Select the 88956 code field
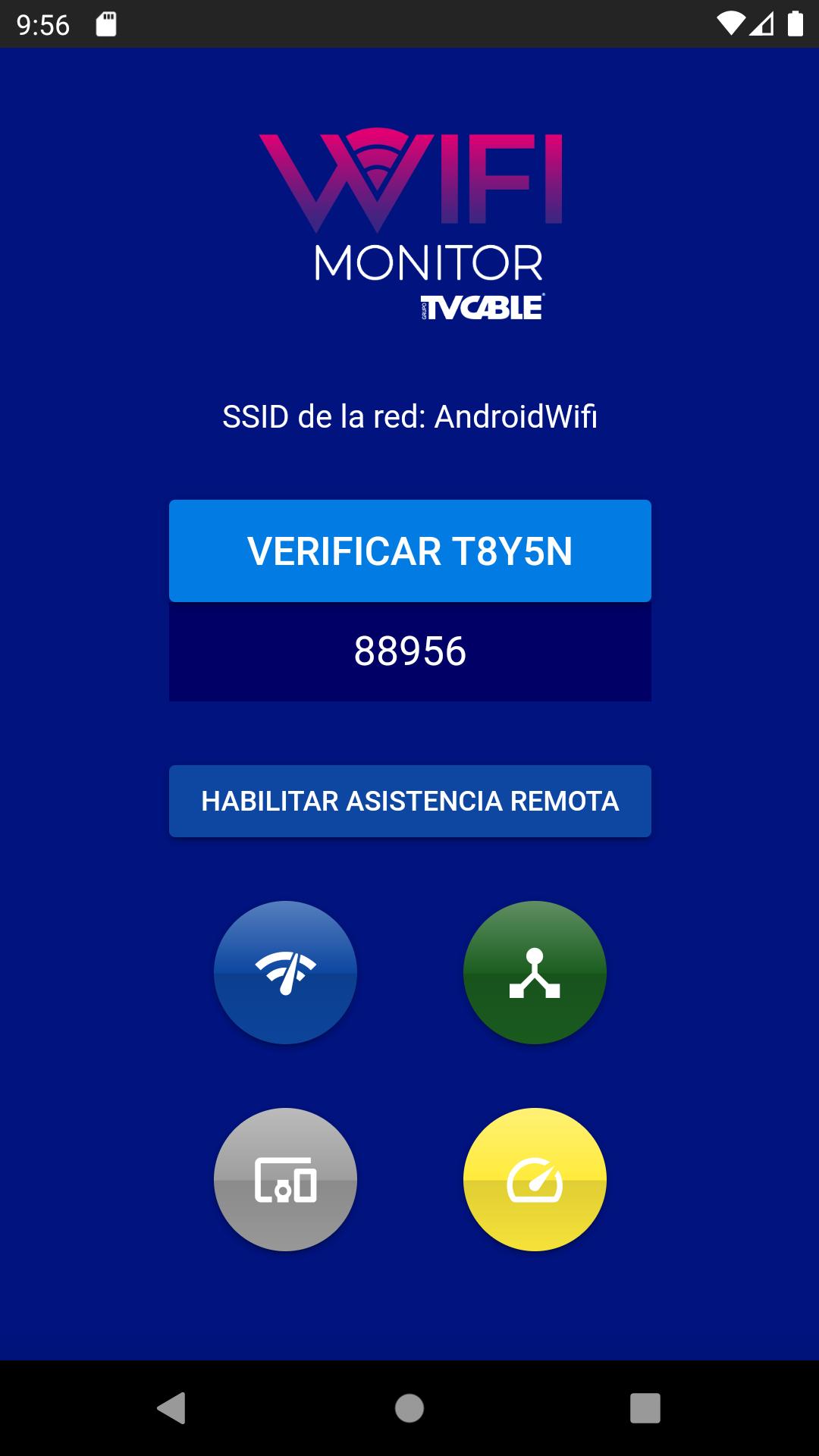819x1456 pixels. click(x=409, y=651)
